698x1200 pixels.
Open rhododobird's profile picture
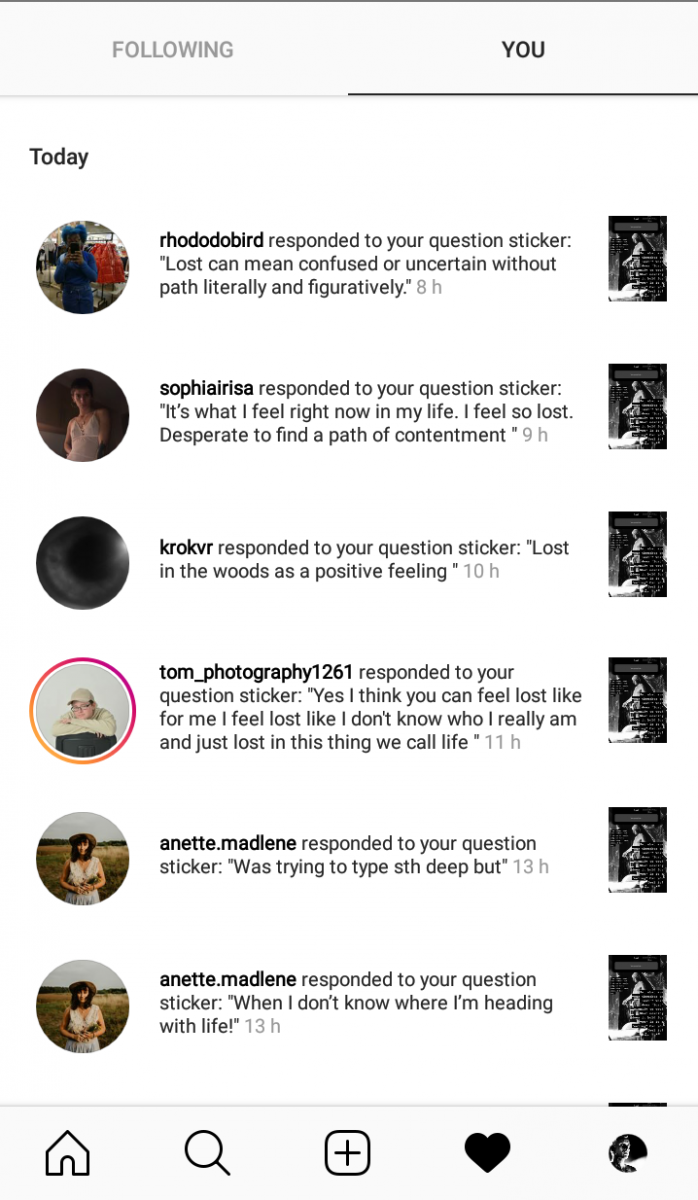coord(83,267)
